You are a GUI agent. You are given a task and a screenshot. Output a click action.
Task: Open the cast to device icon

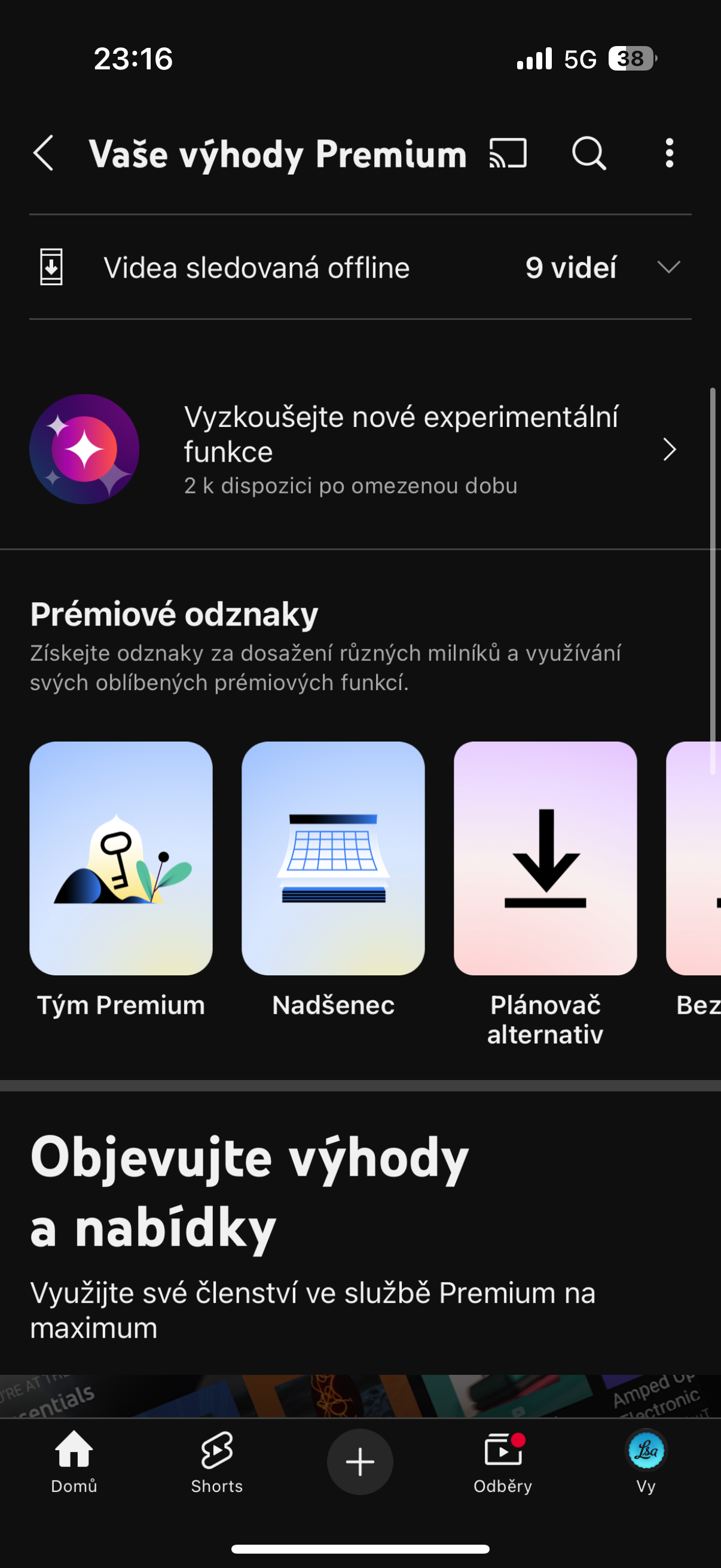click(508, 152)
